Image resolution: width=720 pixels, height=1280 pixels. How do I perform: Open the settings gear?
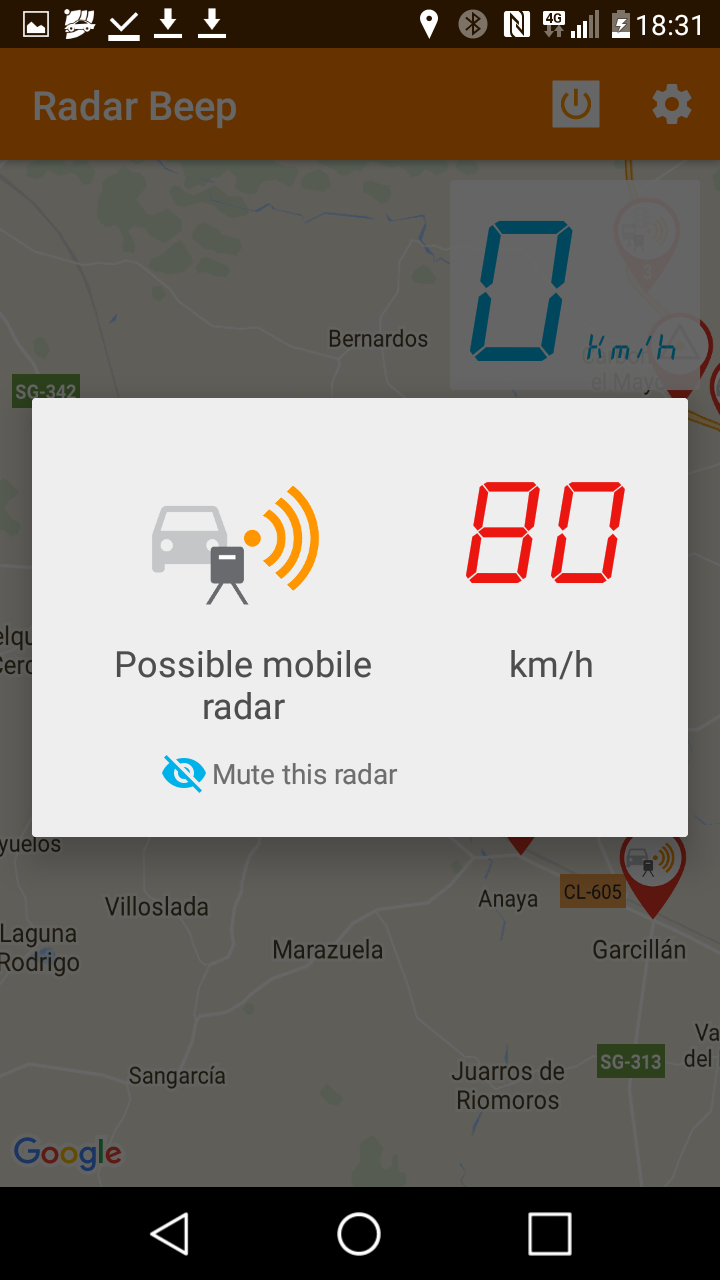point(671,105)
